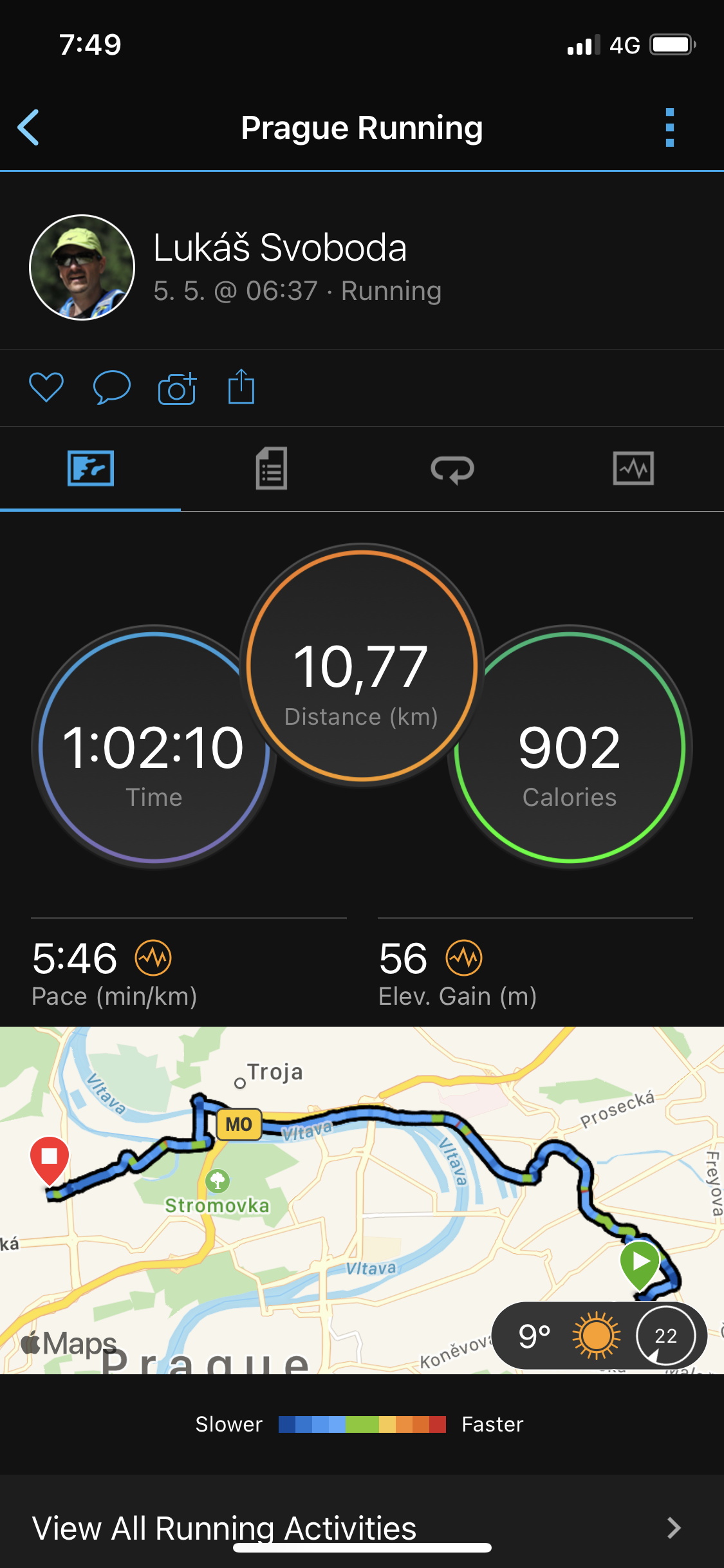The height and width of the screenshot is (1568, 724).
Task: Switch to the charts tab
Action: click(x=633, y=469)
